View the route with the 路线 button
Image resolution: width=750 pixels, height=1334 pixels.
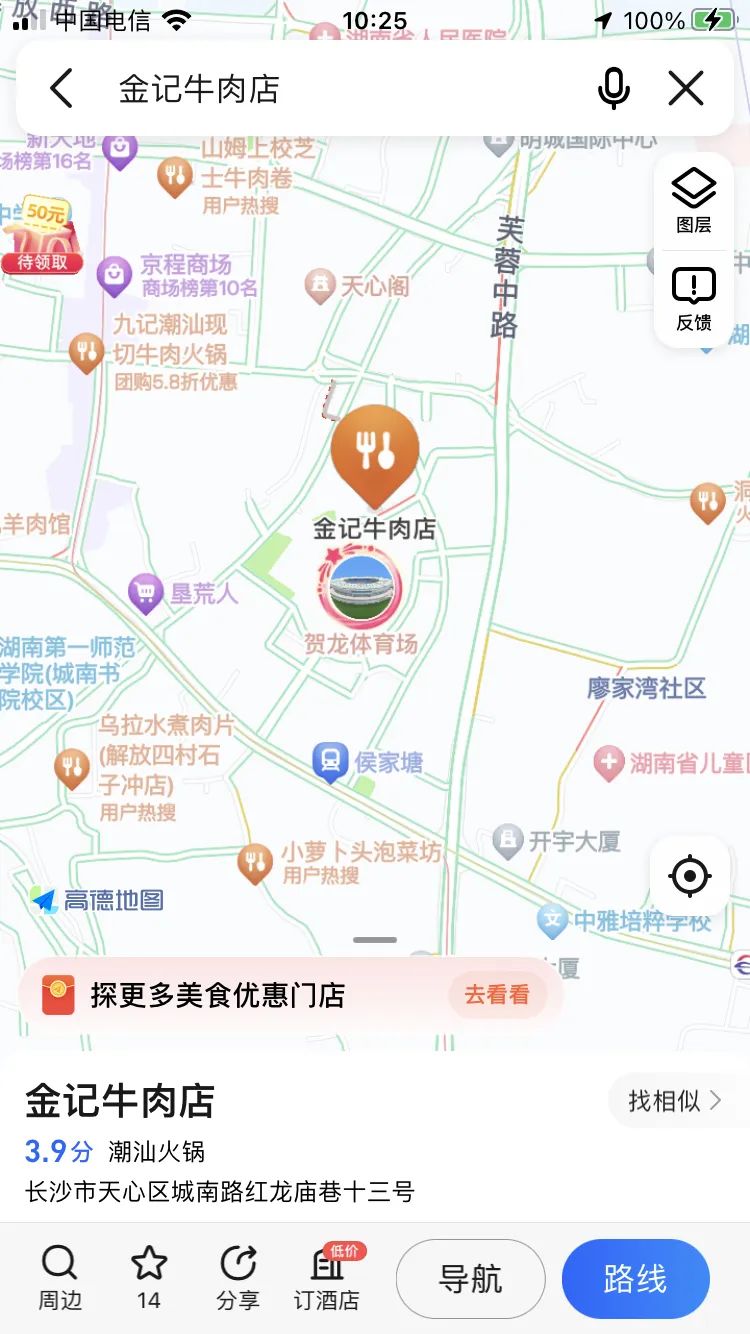635,1279
